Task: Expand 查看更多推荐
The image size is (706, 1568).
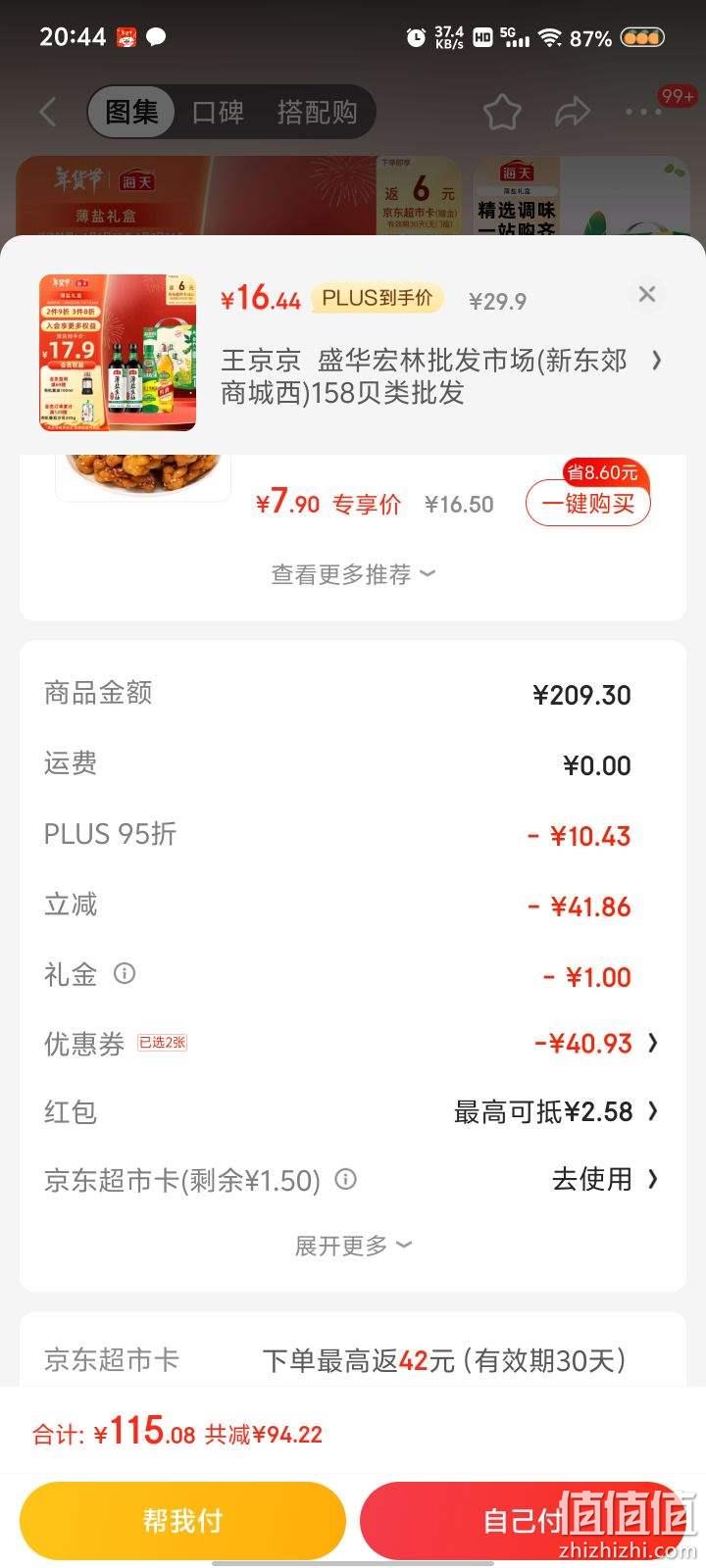Action: point(353,574)
